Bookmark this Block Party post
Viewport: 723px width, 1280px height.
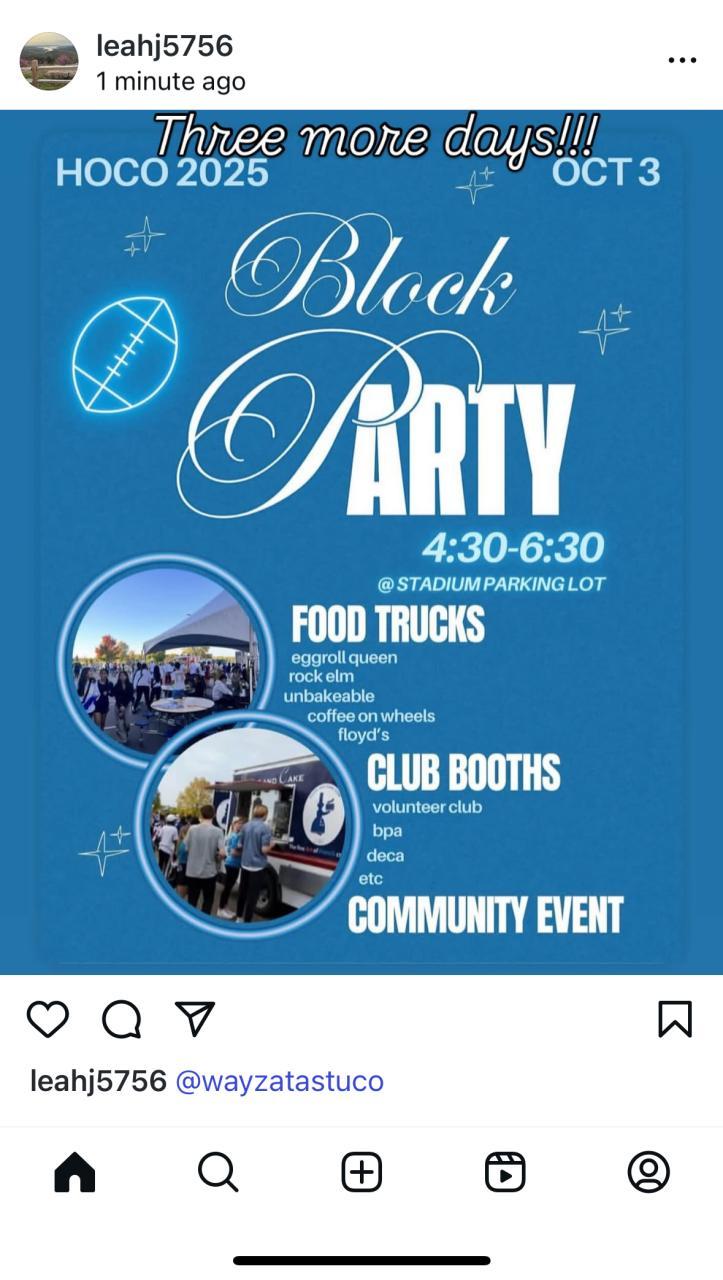(675, 1019)
